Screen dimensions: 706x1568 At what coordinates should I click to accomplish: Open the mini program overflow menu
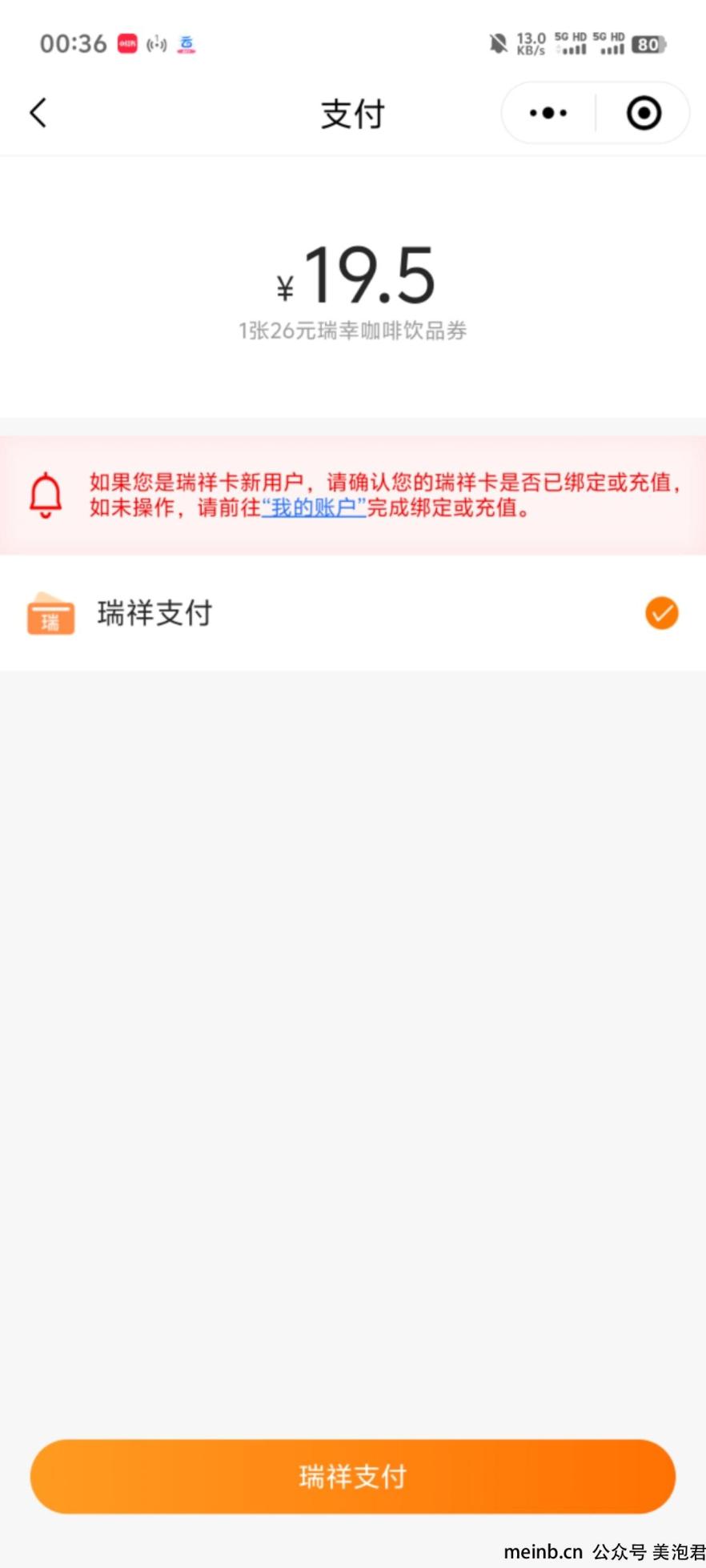pos(548,113)
